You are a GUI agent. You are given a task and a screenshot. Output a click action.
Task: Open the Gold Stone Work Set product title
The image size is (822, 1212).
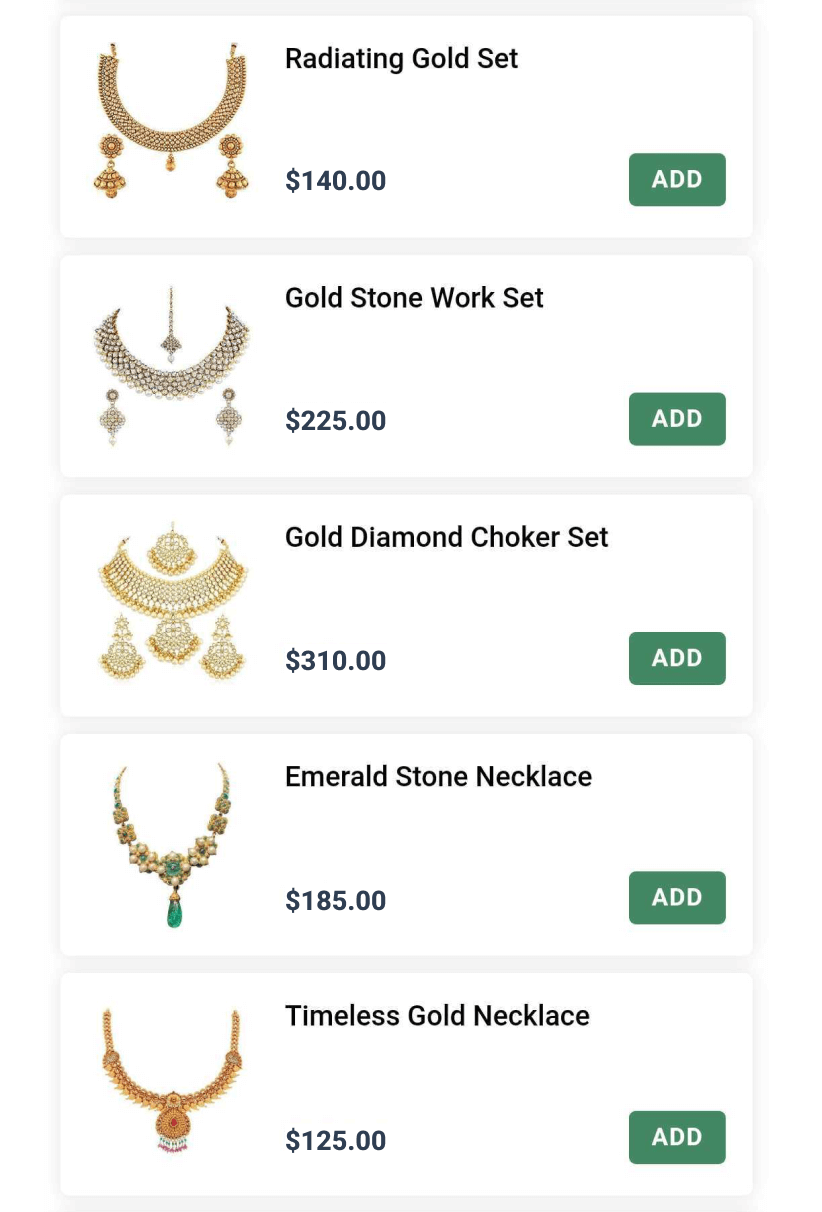pos(414,298)
